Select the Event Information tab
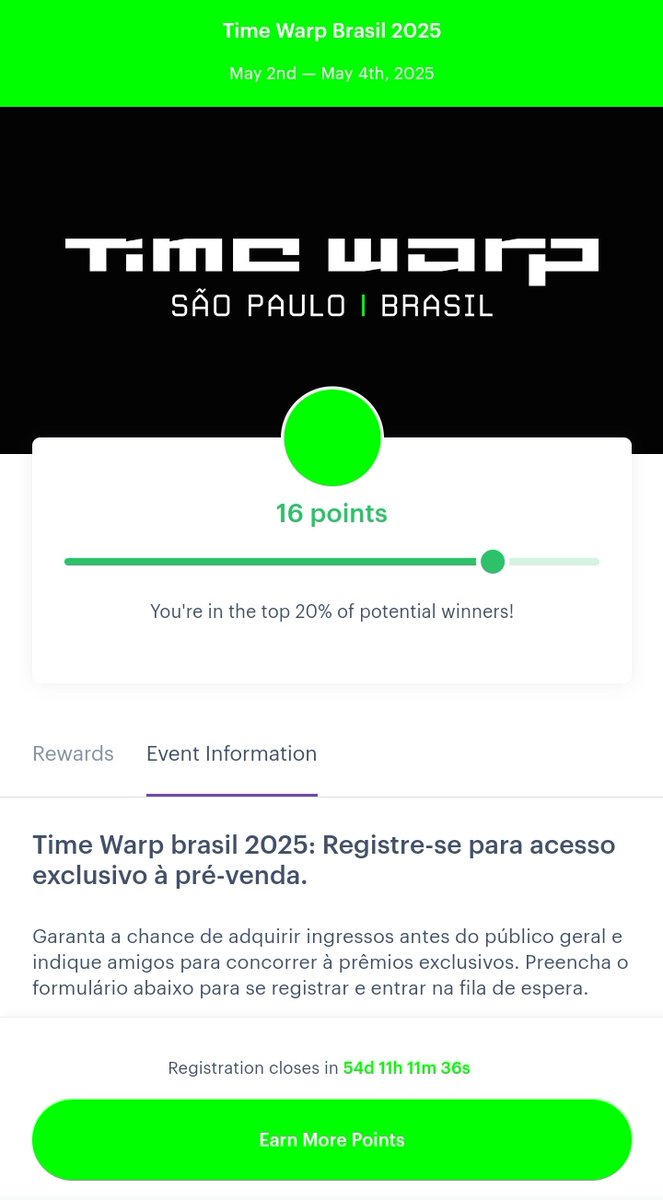Viewport: 663px width, 1200px height. (x=232, y=754)
